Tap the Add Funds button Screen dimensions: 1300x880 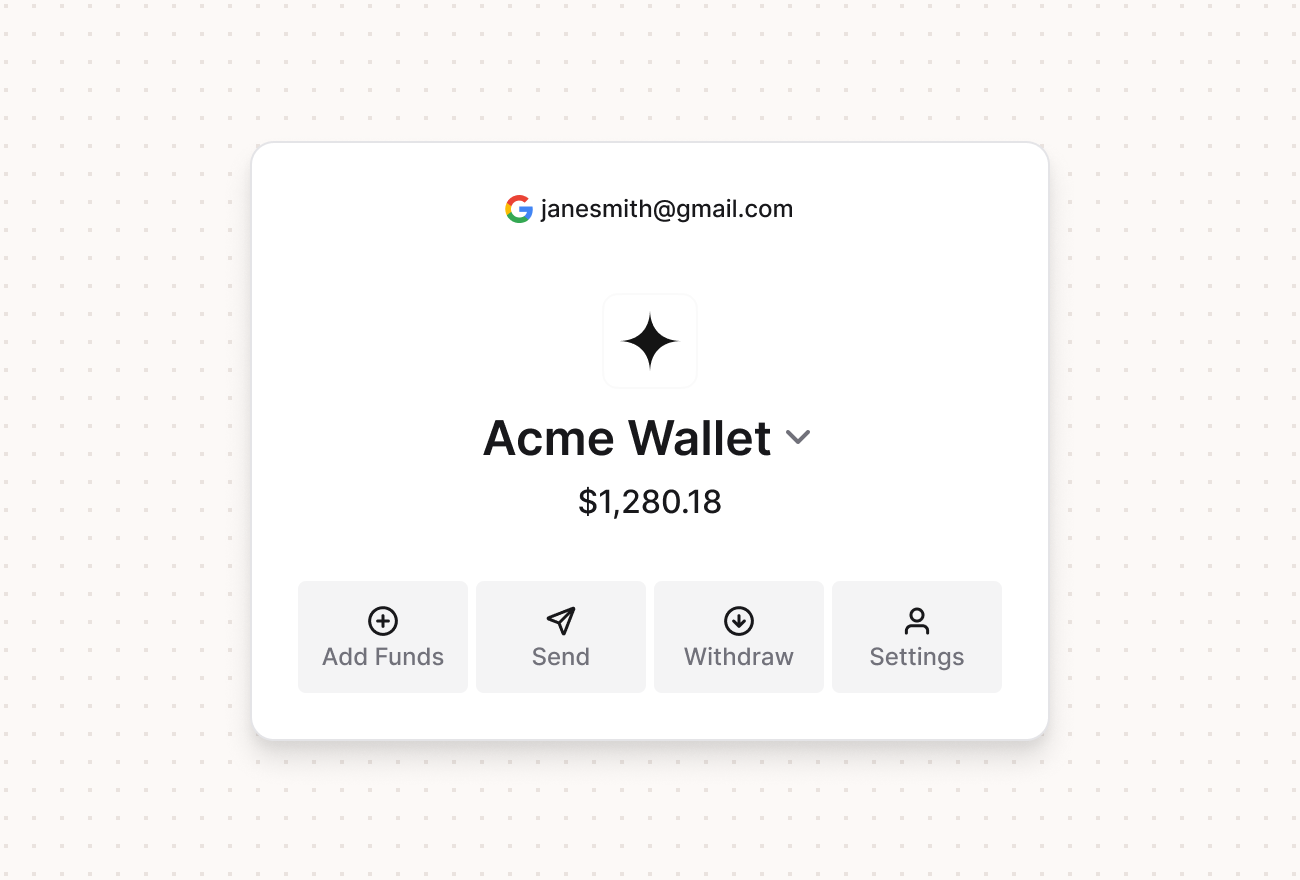coord(383,637)
